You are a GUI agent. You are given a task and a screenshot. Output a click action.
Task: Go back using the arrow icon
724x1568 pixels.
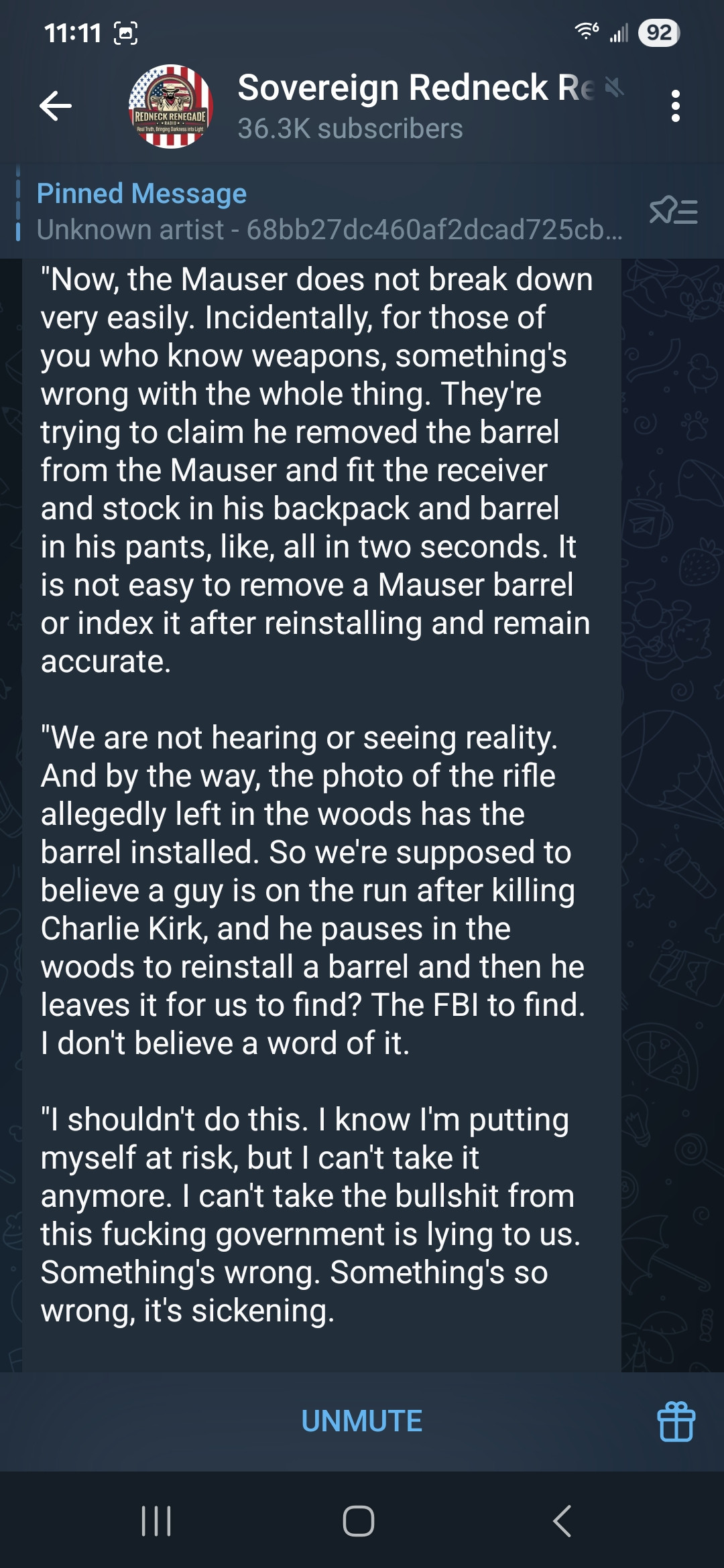pyautogui.click(x=56, y=106)
